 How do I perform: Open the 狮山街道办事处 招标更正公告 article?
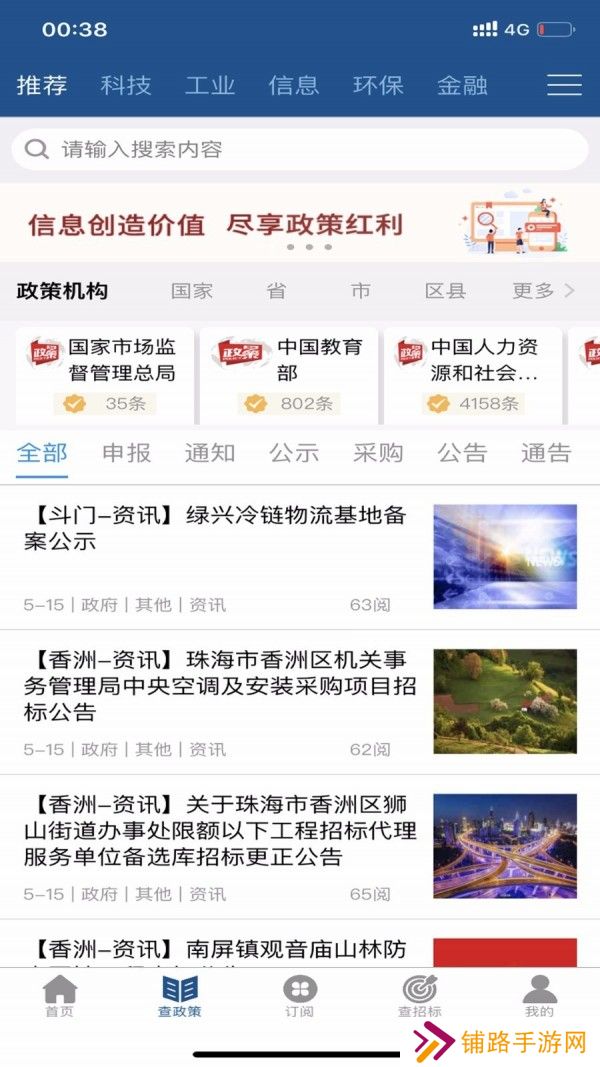pyautogui.click(x=299, y=847)
